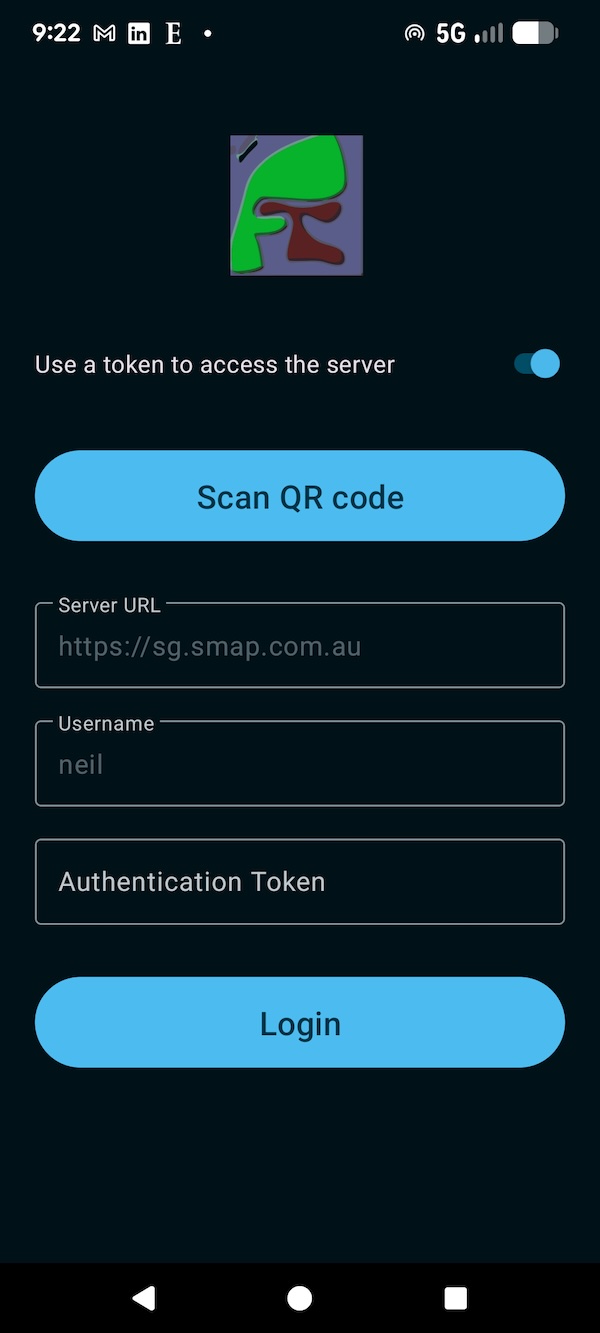Viewport: 600px width, 1333px height.
Task: Tap the Login button
Action: point(300,1023)
